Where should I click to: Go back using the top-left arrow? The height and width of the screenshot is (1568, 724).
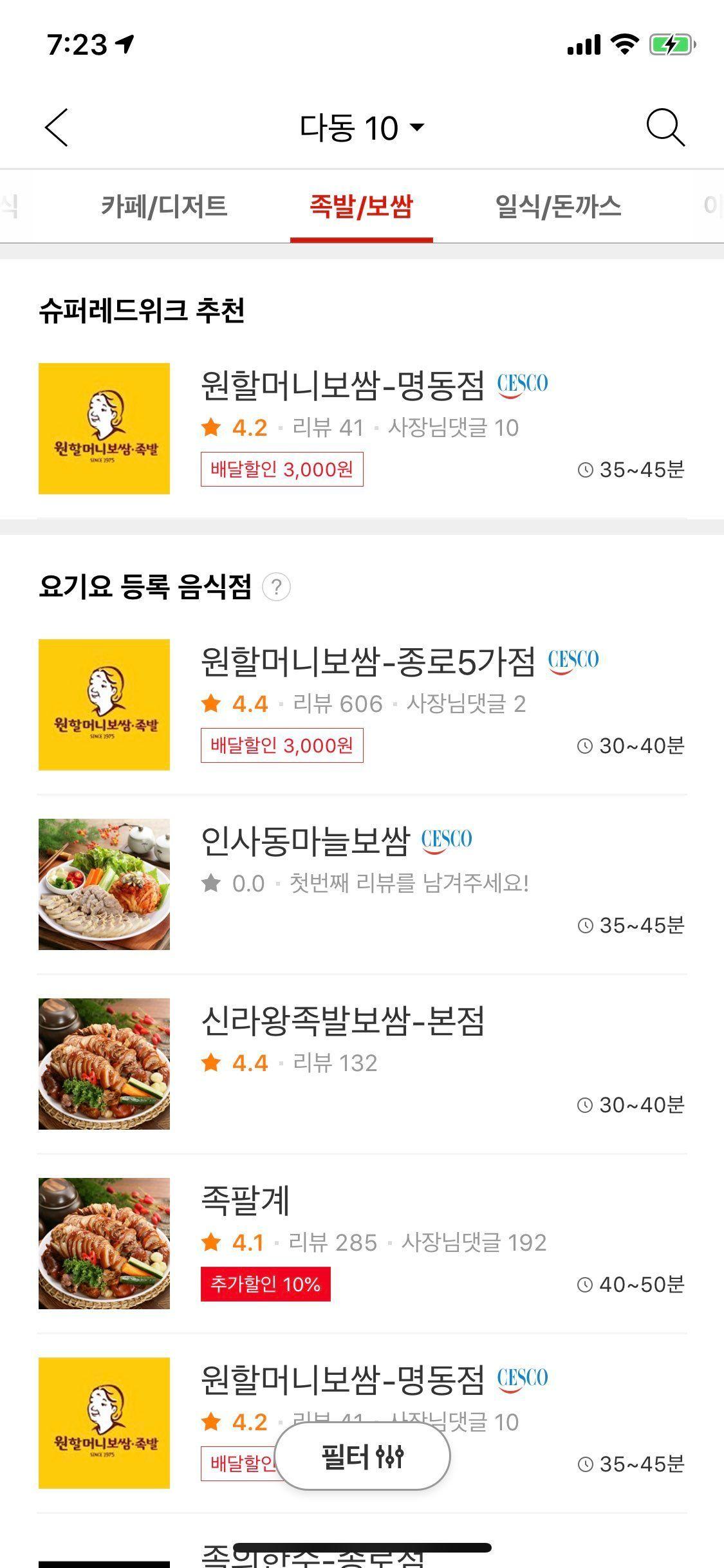[x=57, y=127]
